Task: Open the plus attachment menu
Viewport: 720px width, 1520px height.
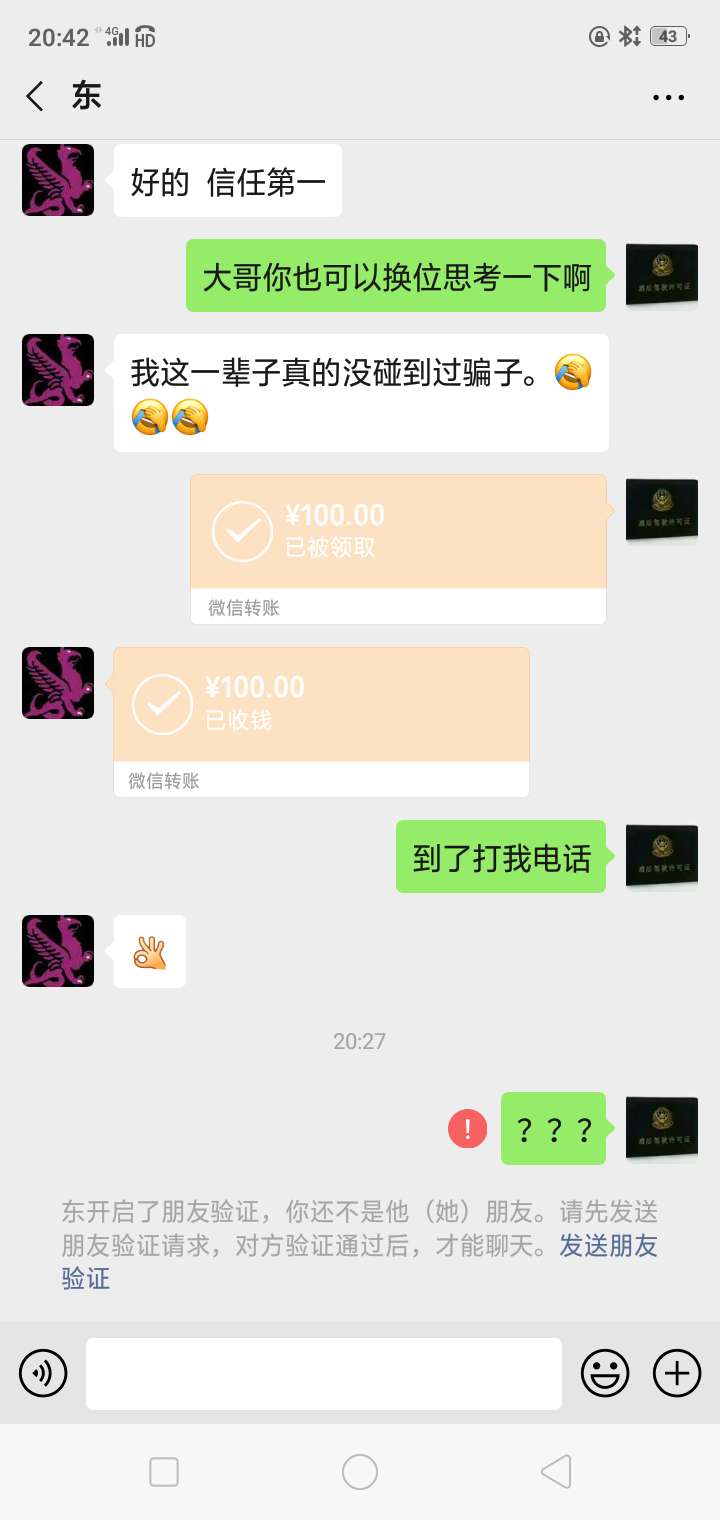Action: [677, 1373]
